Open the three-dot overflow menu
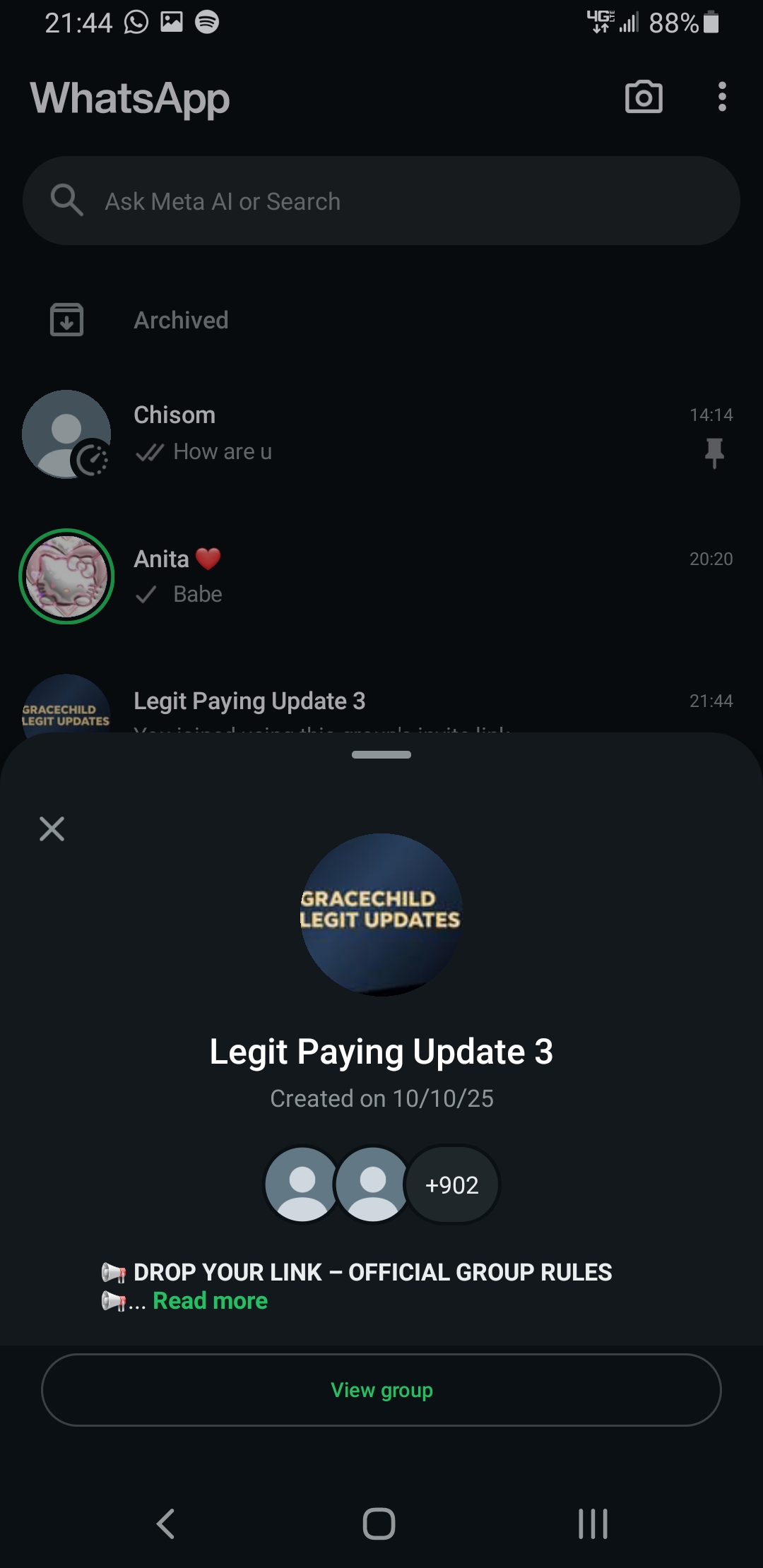763x1568 pixels. [x=721, y=97]
